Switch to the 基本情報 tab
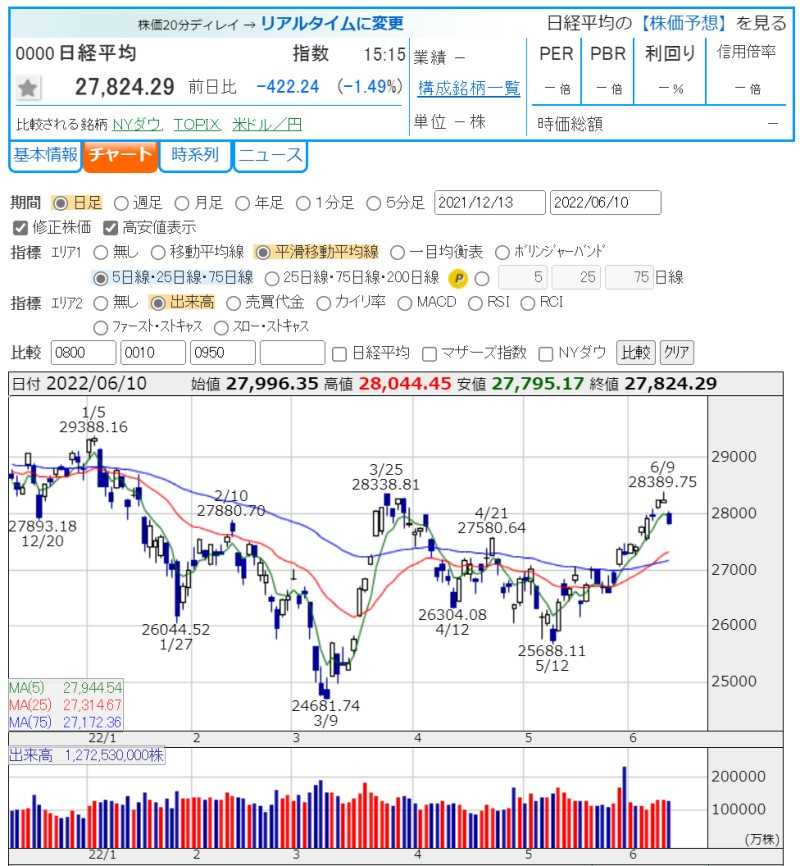The height and width of the screenshot is (866, 800). (x=45, y=155)
